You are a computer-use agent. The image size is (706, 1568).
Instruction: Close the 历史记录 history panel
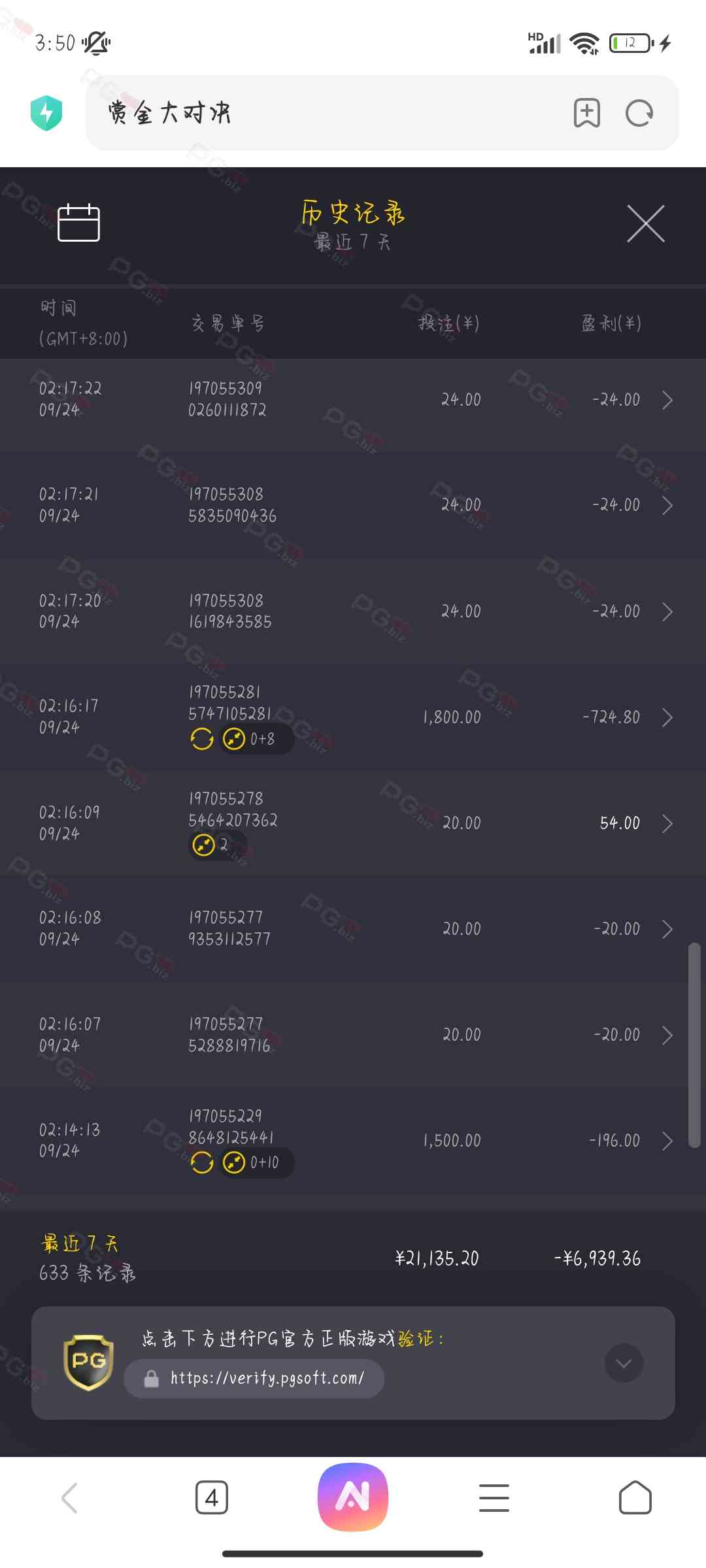645,223
